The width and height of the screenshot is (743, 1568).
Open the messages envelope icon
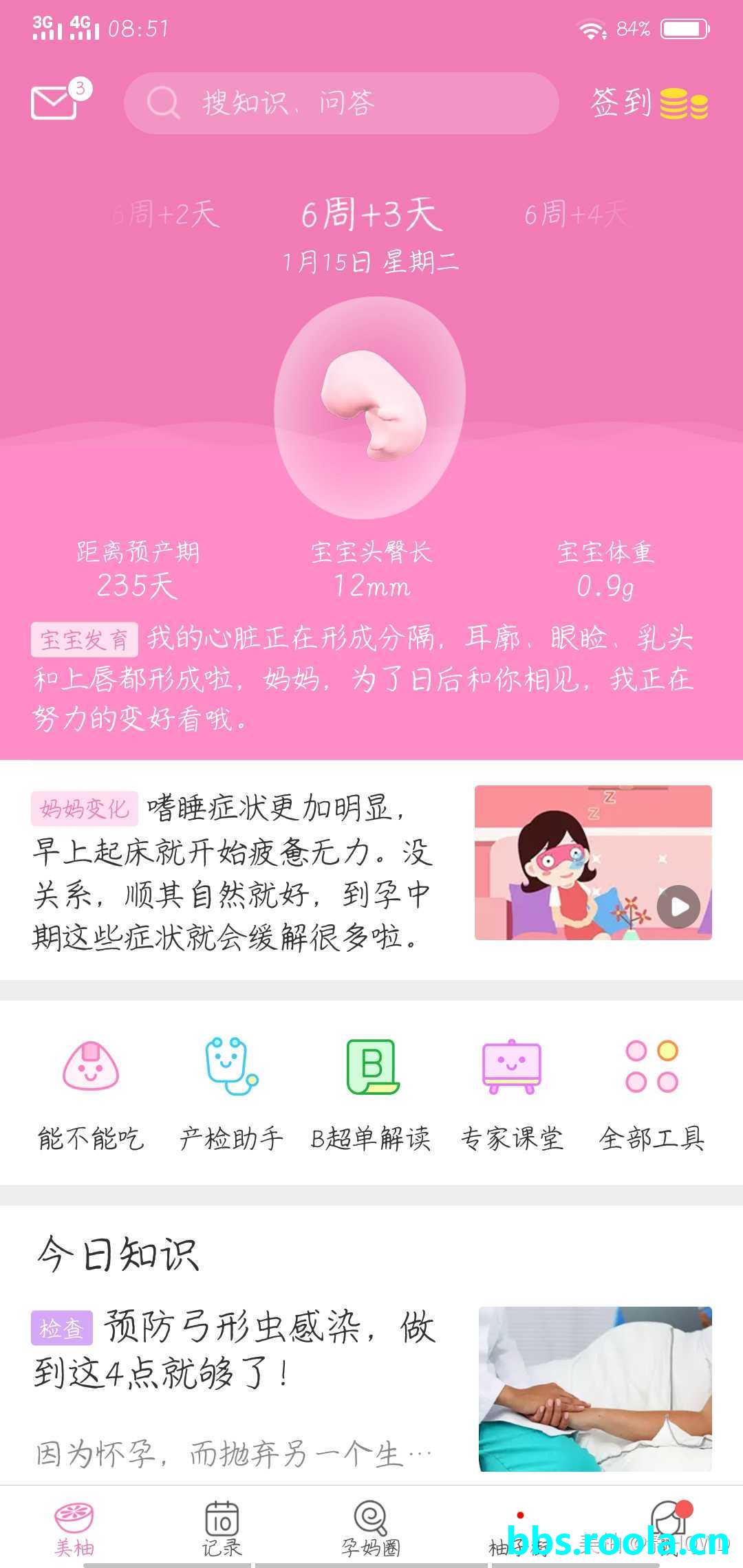pyautogui.click(x=54, y=103)
